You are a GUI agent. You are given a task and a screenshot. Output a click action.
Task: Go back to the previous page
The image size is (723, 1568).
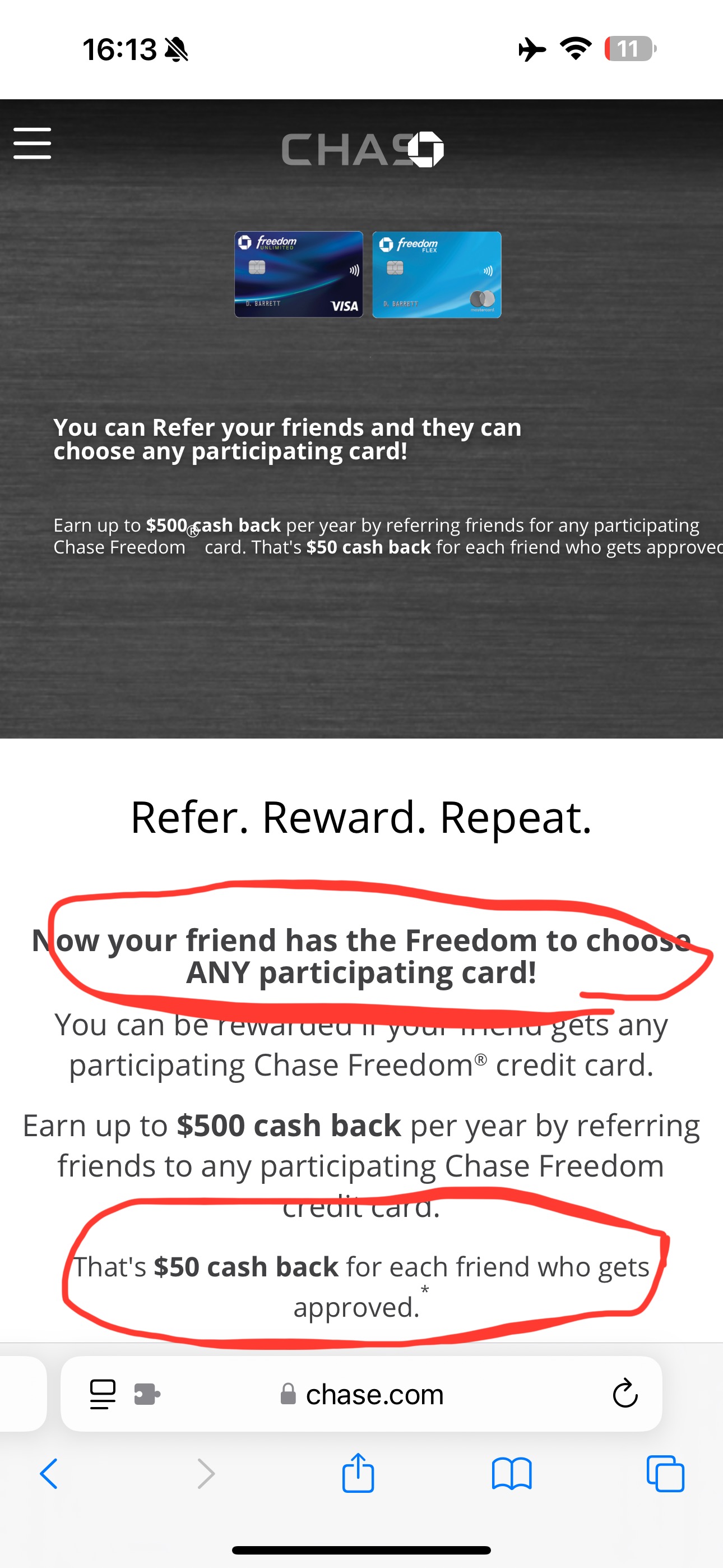pos(49,1474)
